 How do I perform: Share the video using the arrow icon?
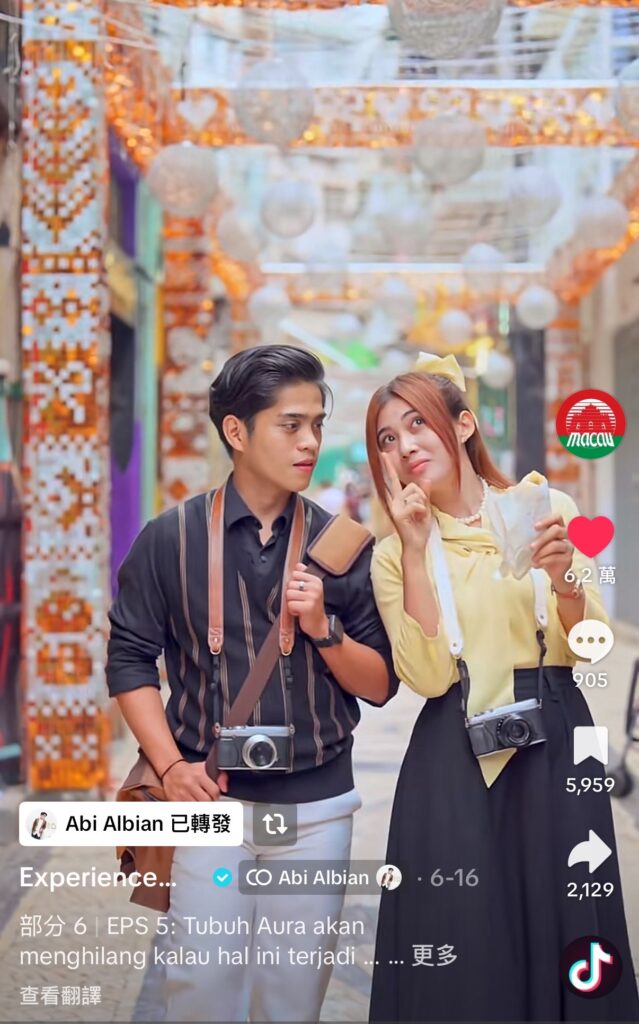click(x=590, y=851)
